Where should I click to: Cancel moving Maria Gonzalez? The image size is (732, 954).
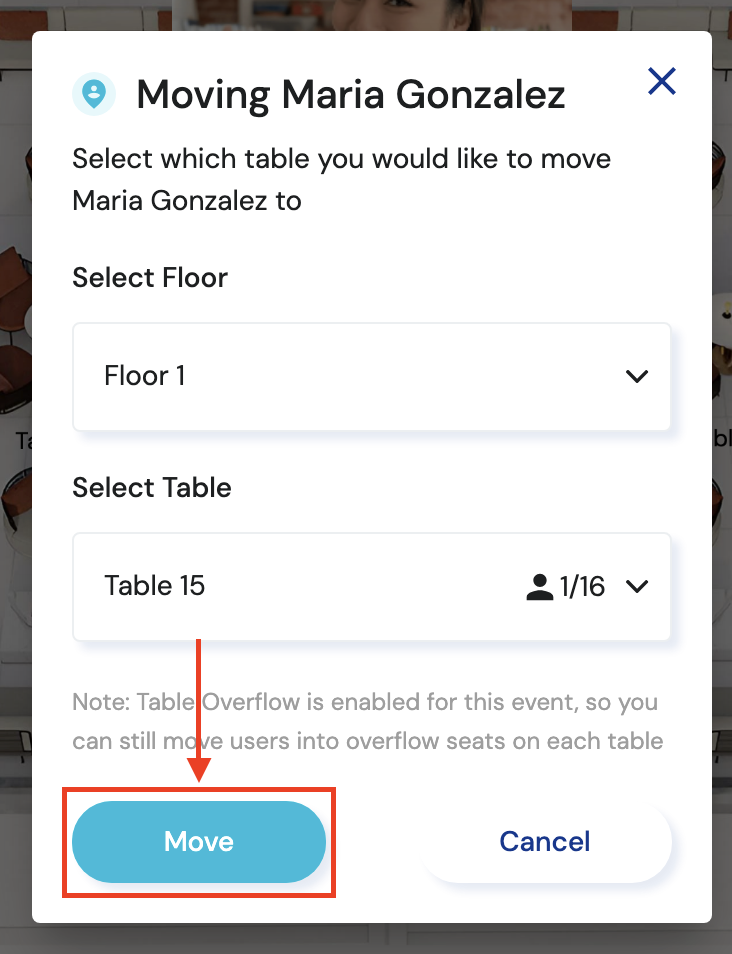(545, 842)
